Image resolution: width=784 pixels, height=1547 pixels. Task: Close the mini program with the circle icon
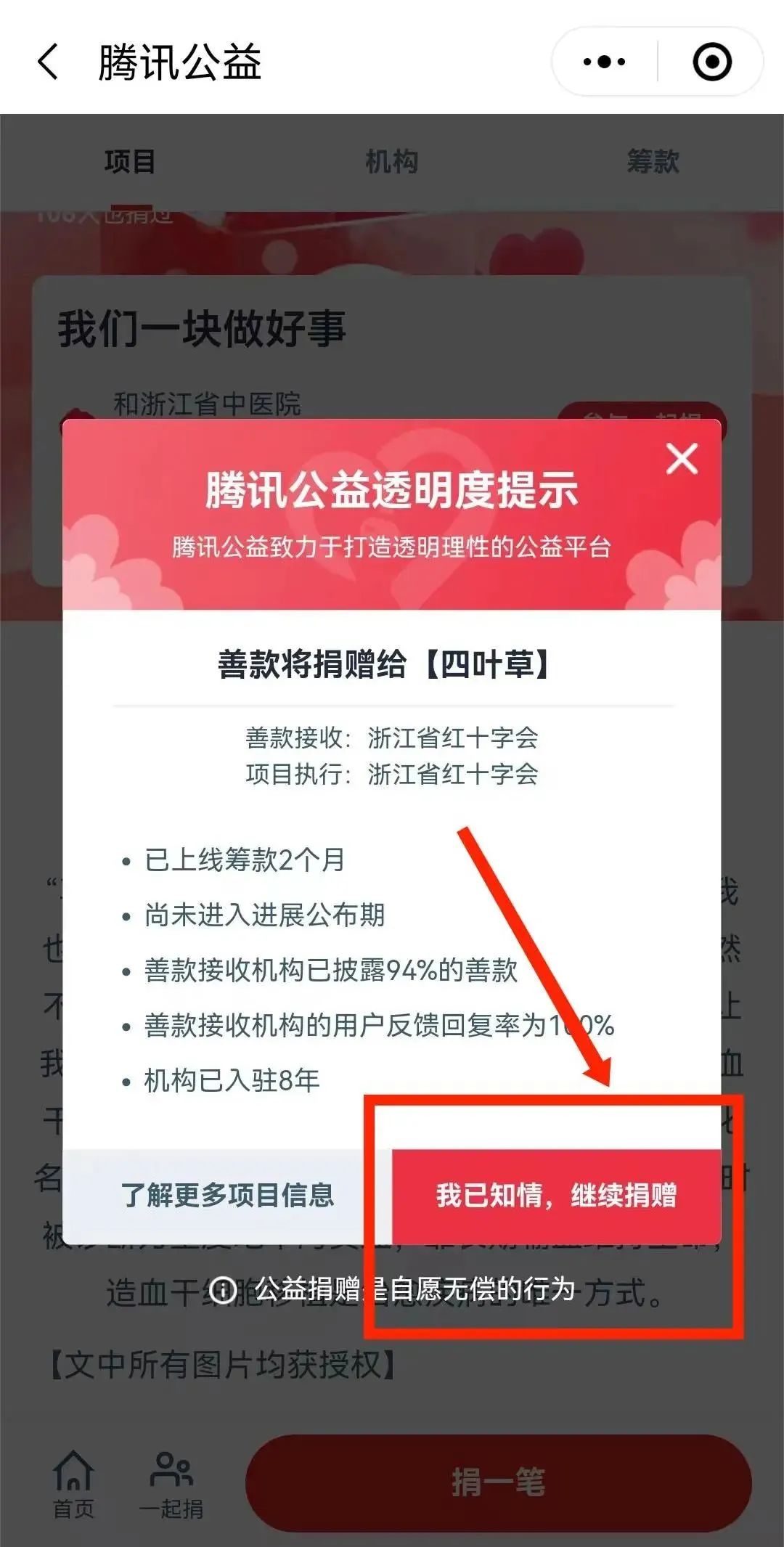pyautogui.click(x=711, y=62)
